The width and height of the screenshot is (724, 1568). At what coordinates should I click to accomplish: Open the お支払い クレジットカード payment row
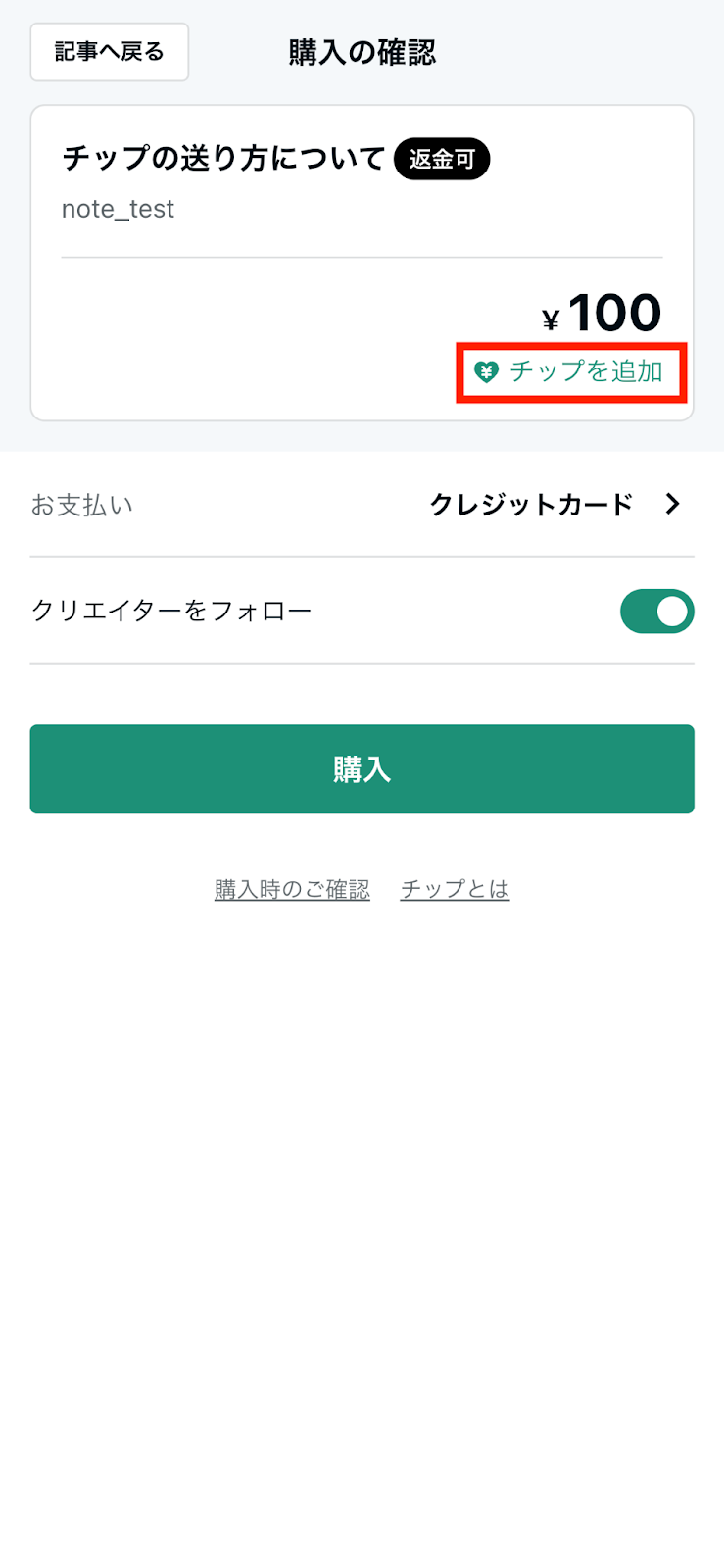click(362, 504)
